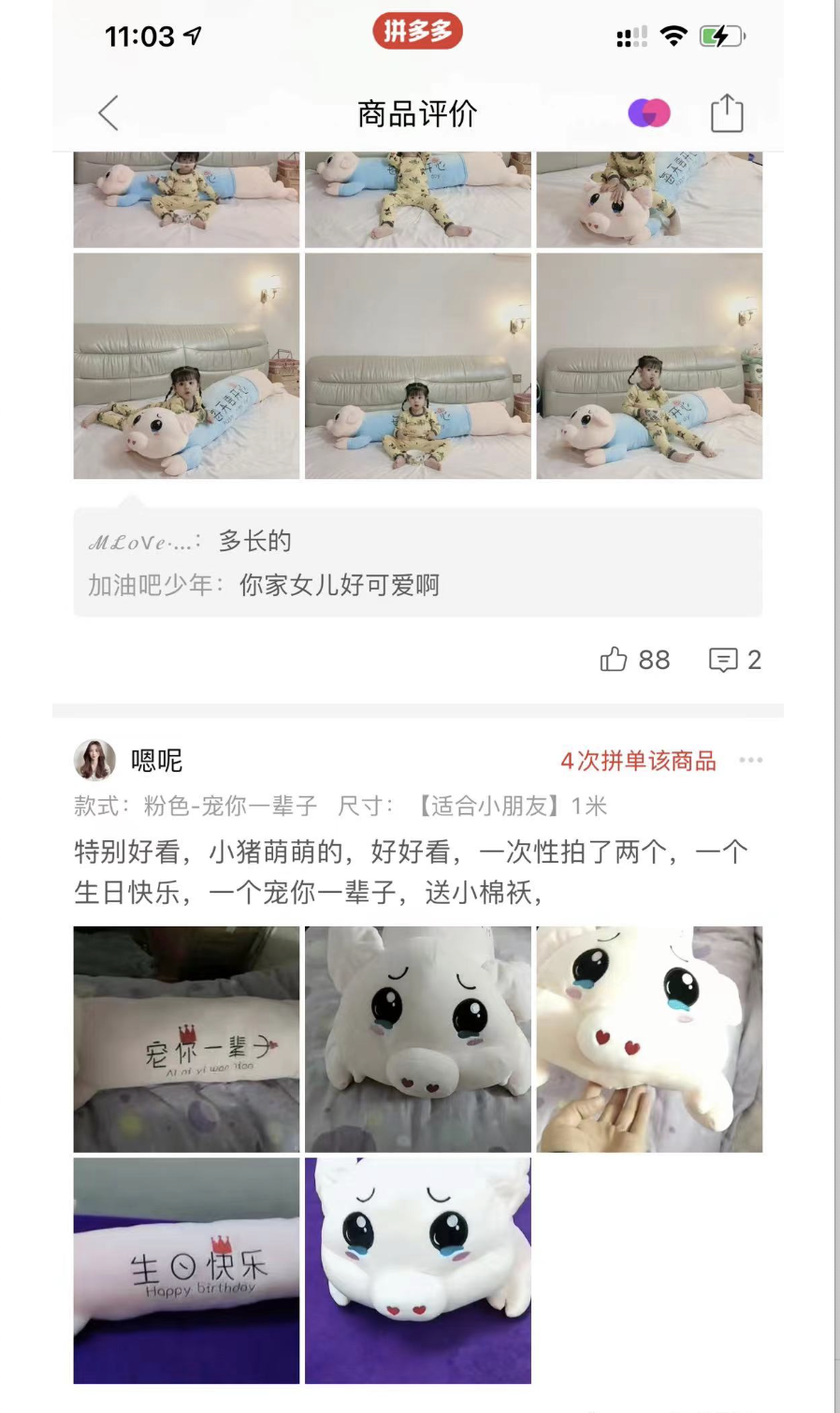Go back from the 商品评价 page
The width and height of the screenshot is (840, 1413).
pyautogui.click(x=109, y=113)
